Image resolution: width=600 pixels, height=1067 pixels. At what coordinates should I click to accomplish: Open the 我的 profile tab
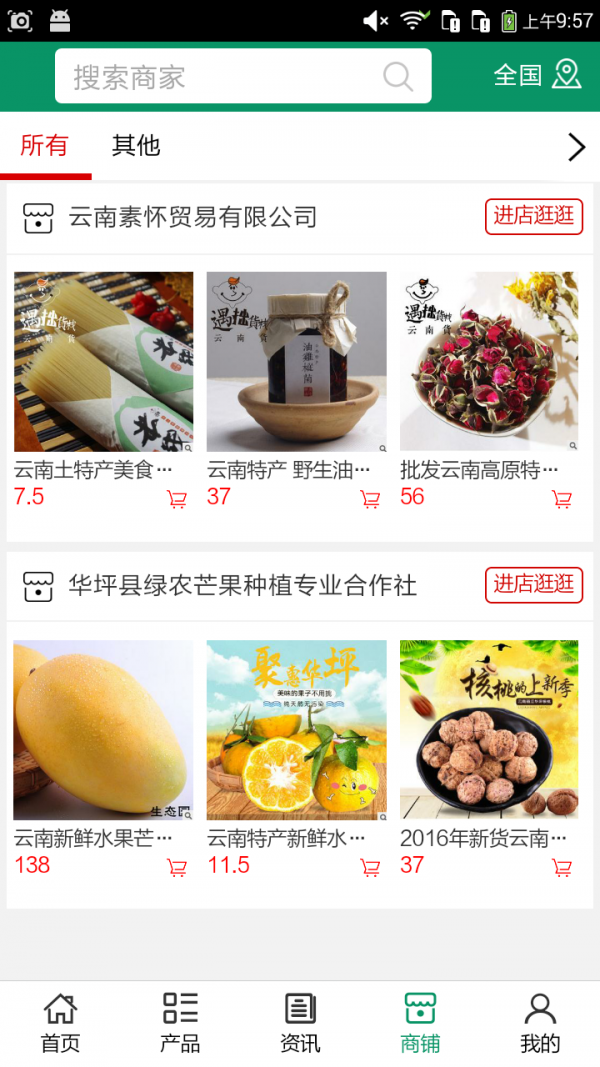coord(540,1023)
